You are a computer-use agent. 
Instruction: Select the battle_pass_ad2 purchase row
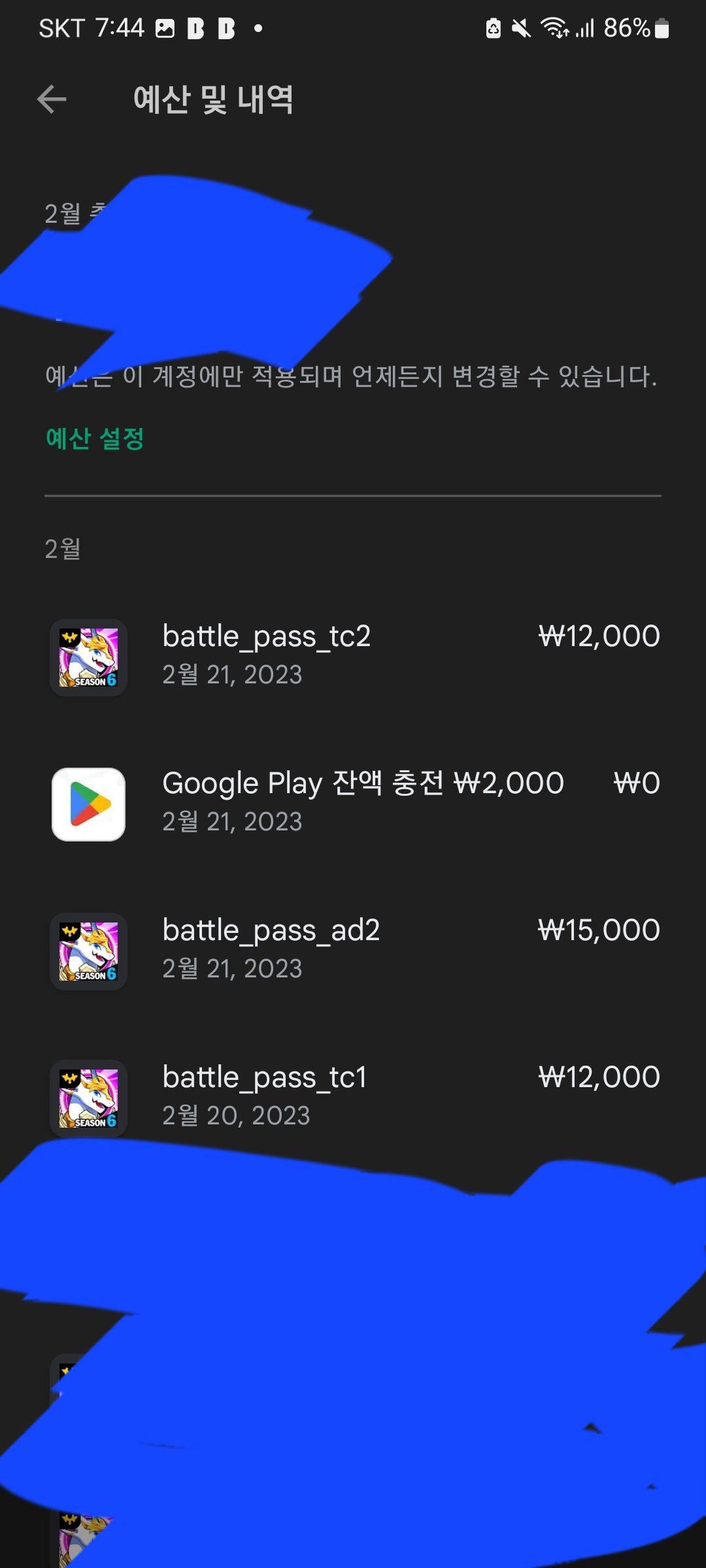[x=353, y=949]
